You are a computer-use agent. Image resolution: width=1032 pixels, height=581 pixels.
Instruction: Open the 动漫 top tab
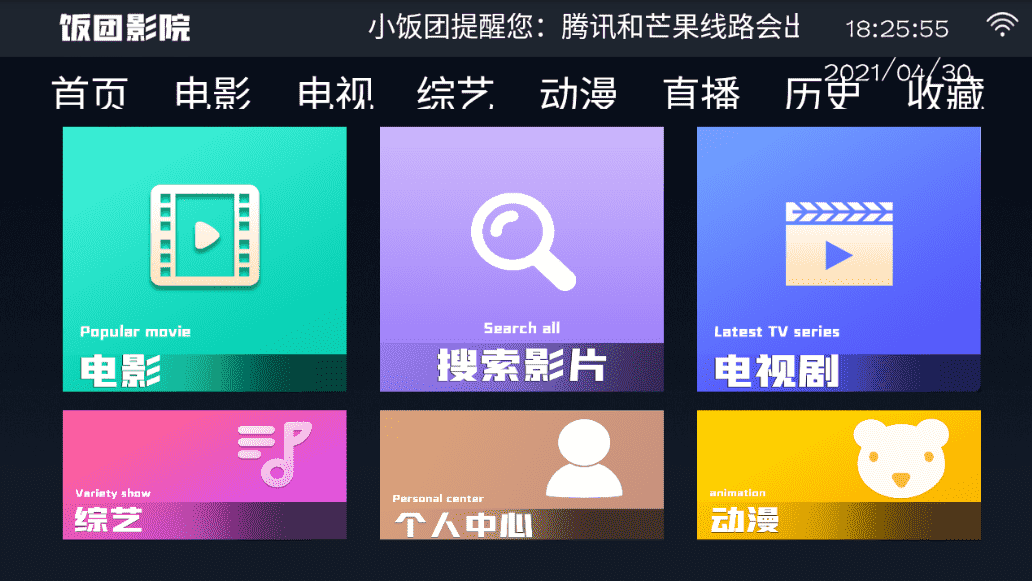click(x=578, y=93)
